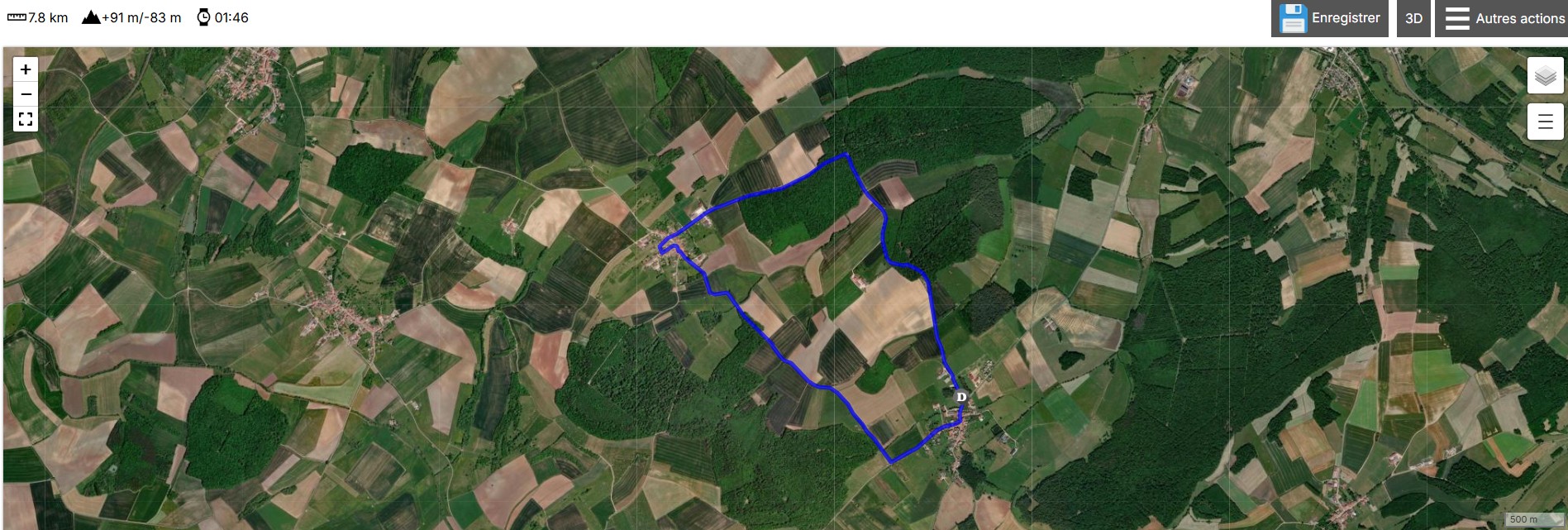This screenshot has height=530, width=1568.
Task: Open the map legend list icon
Action: tap(1545, 122)
